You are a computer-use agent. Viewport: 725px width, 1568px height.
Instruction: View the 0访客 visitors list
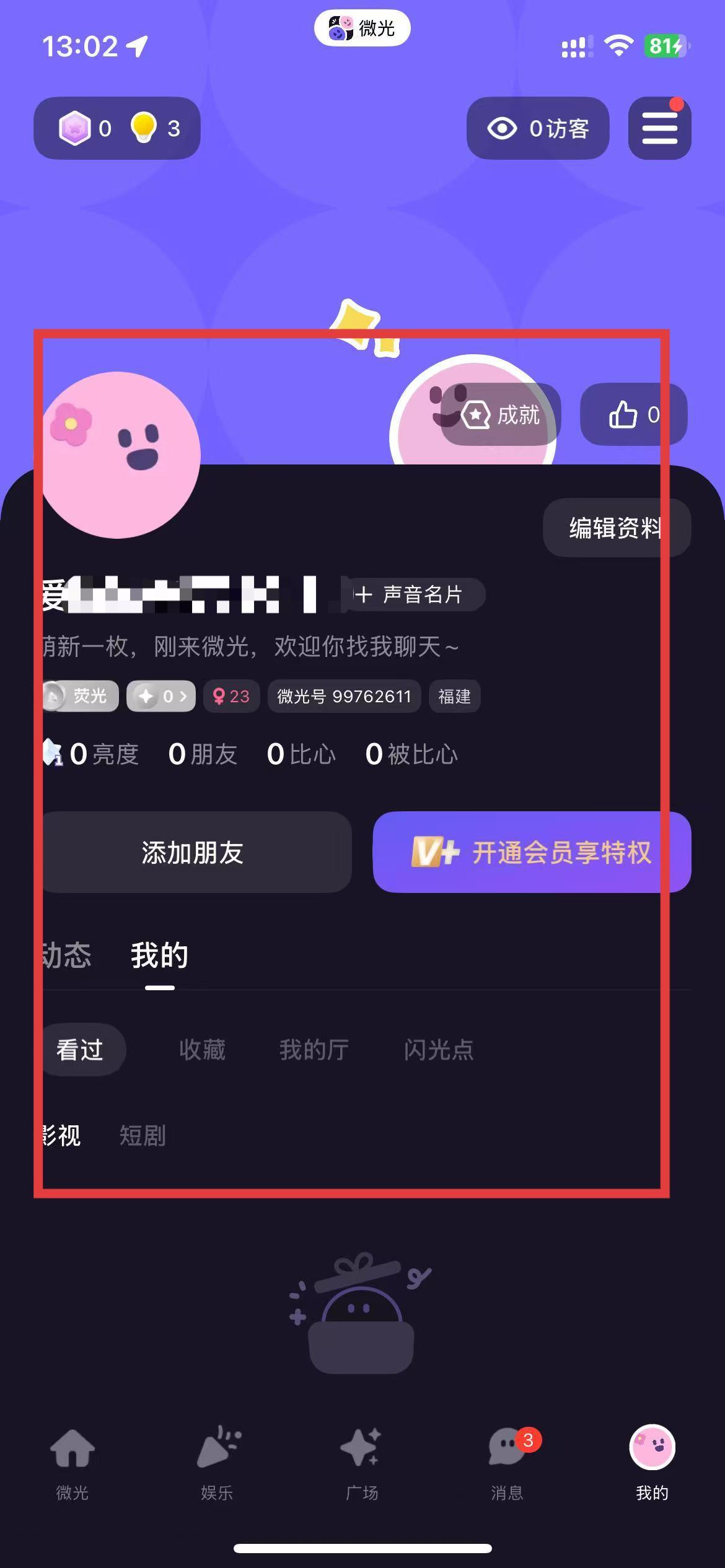pos(537,128)
